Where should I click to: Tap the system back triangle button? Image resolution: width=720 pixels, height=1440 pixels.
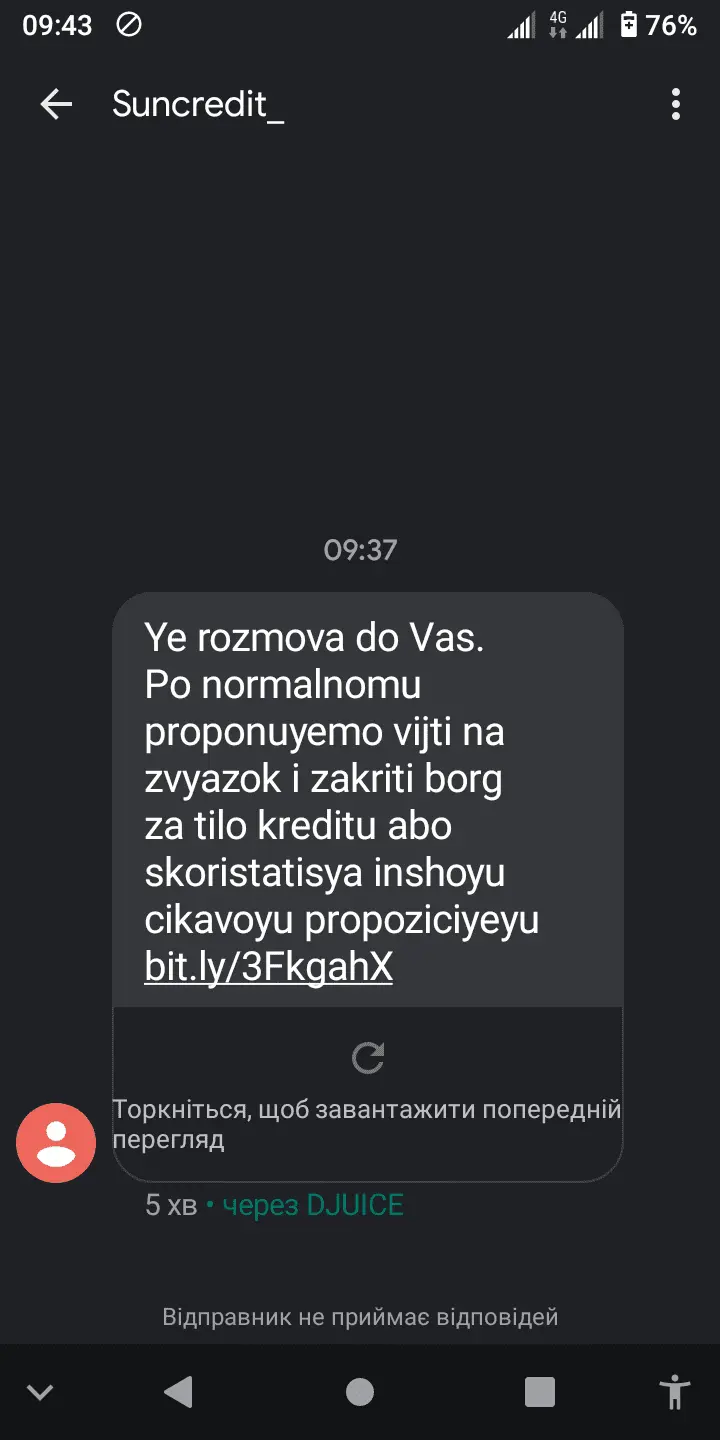[x=178, y=1392]
